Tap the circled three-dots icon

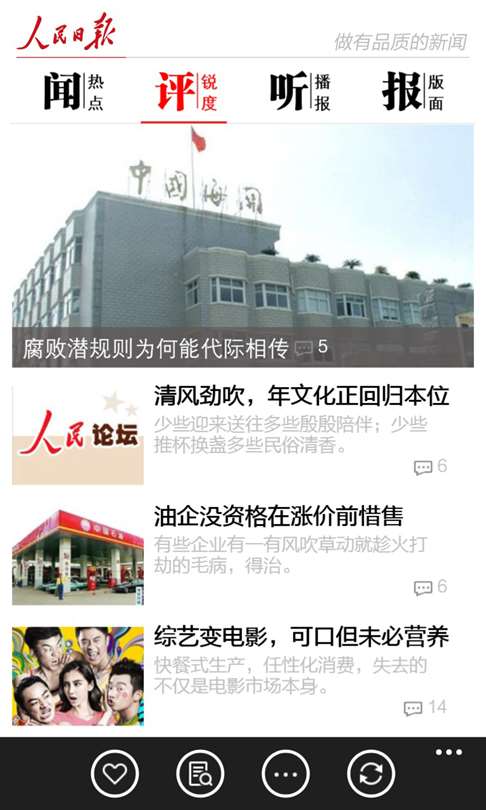point(286,774)
